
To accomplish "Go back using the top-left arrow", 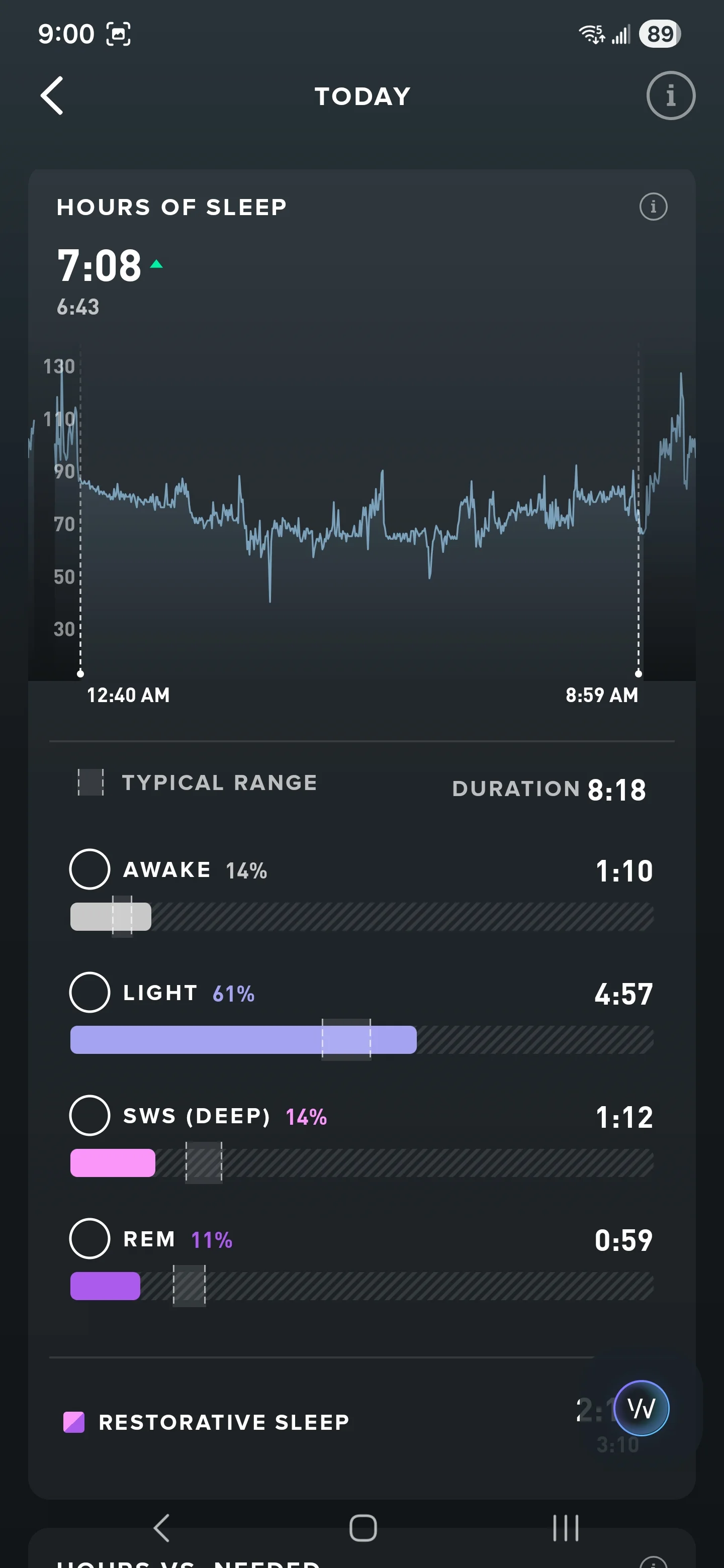I will (52, 95).
